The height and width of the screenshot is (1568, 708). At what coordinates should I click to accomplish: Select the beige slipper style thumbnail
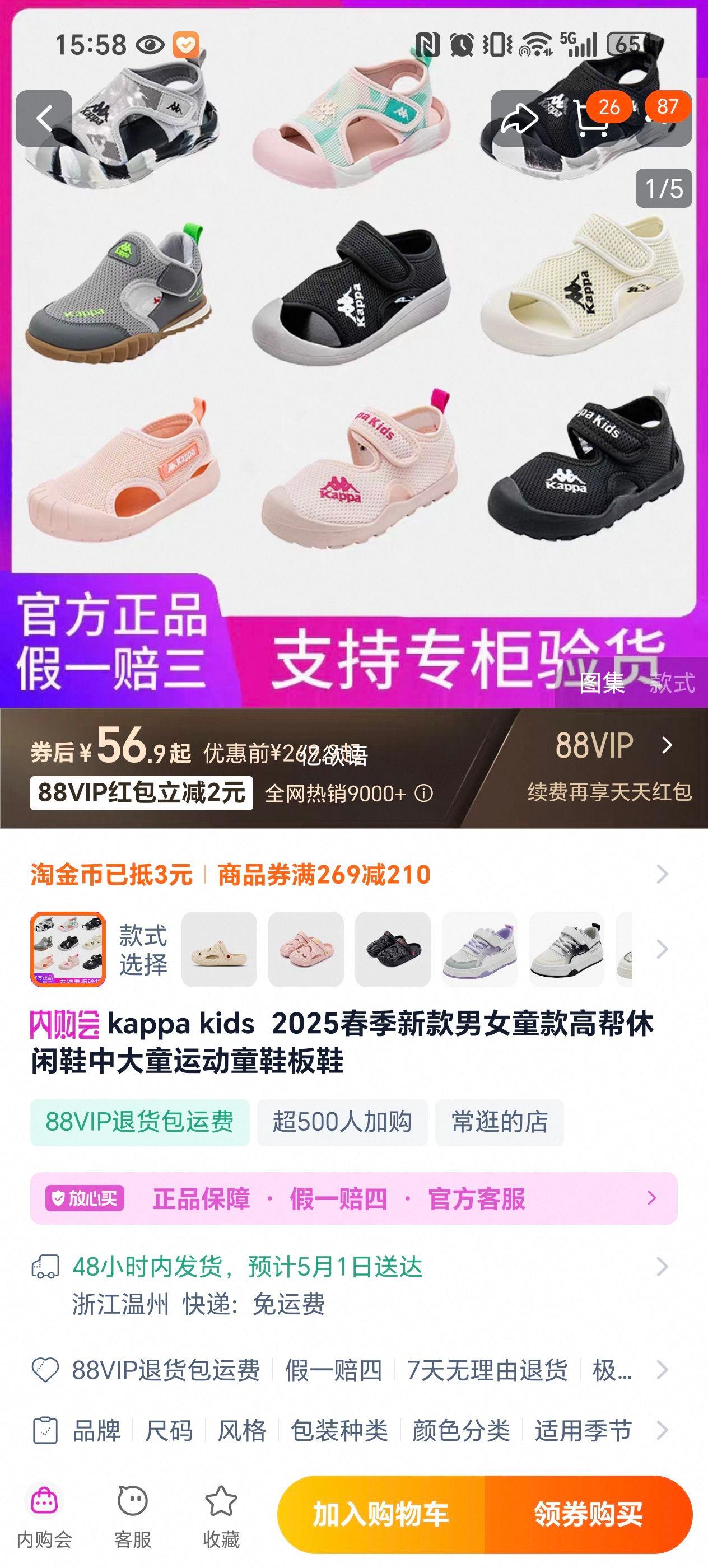pyautogui.click(x=219, y=949)
